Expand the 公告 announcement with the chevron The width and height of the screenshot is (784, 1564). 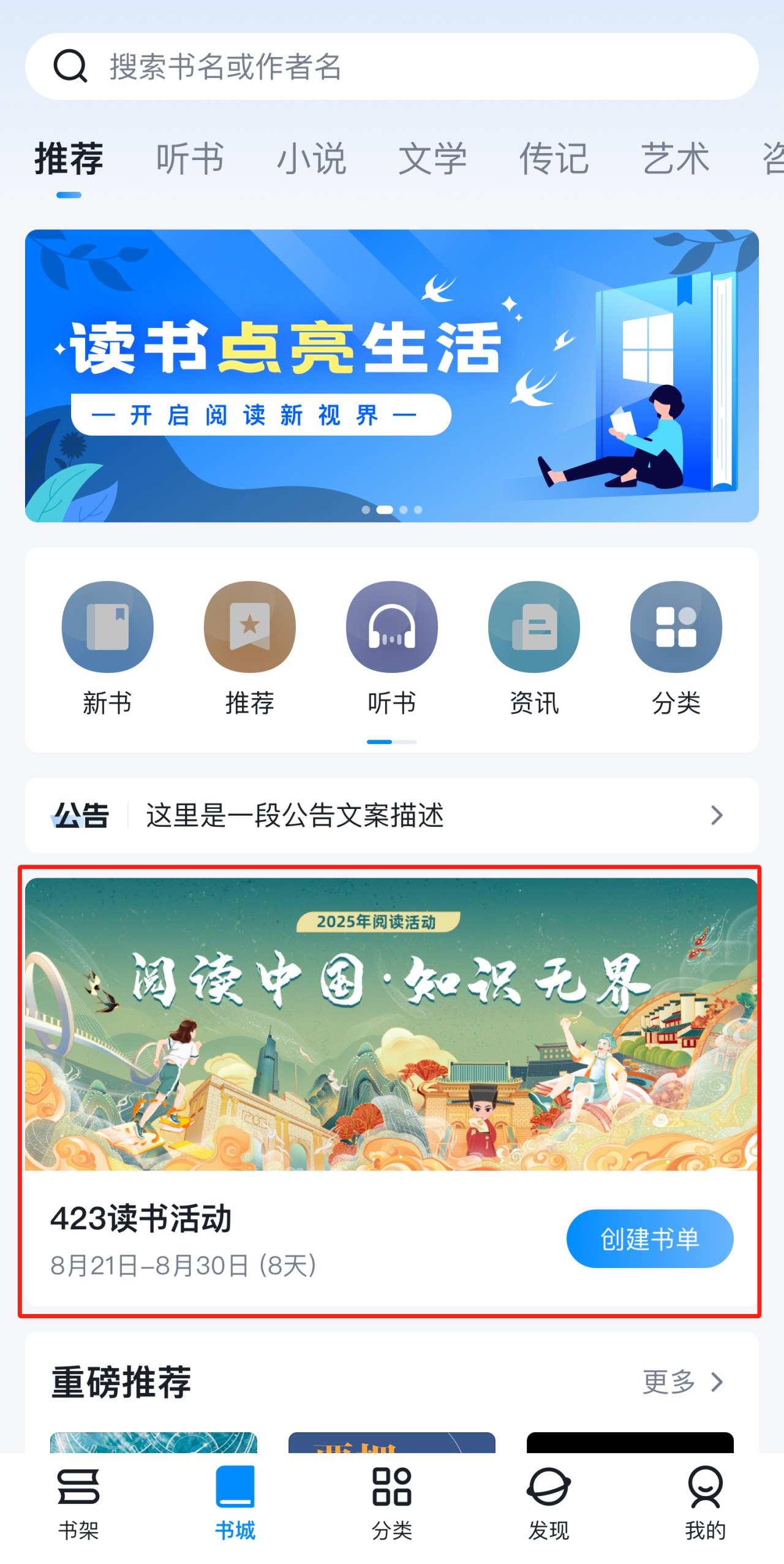point(718,815)
